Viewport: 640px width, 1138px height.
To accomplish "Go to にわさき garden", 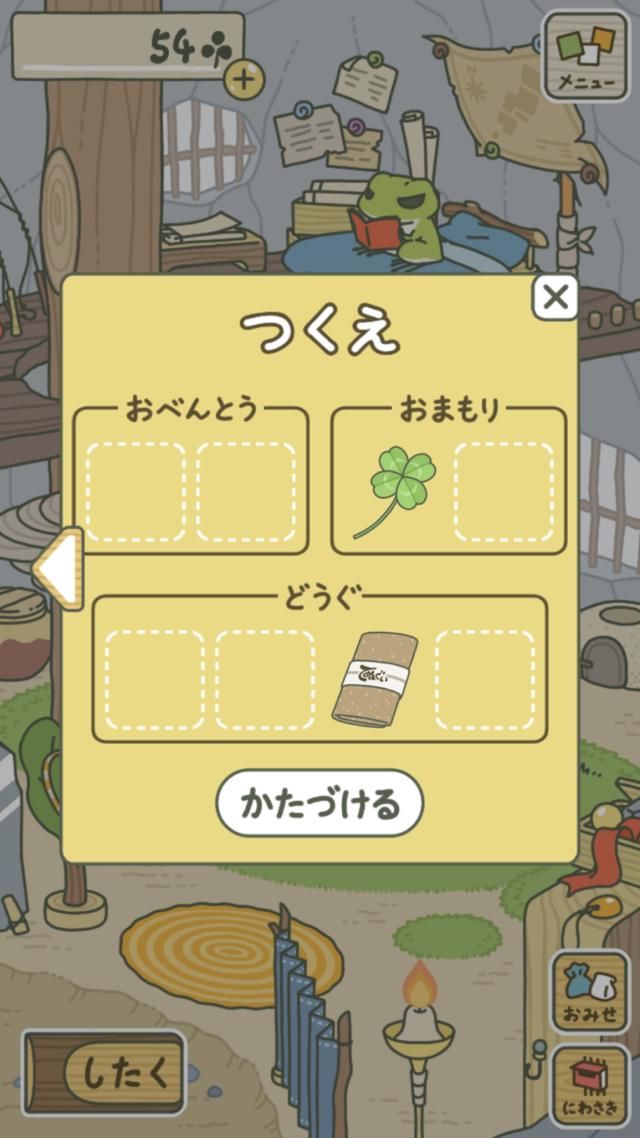I will pos(590,1085).
